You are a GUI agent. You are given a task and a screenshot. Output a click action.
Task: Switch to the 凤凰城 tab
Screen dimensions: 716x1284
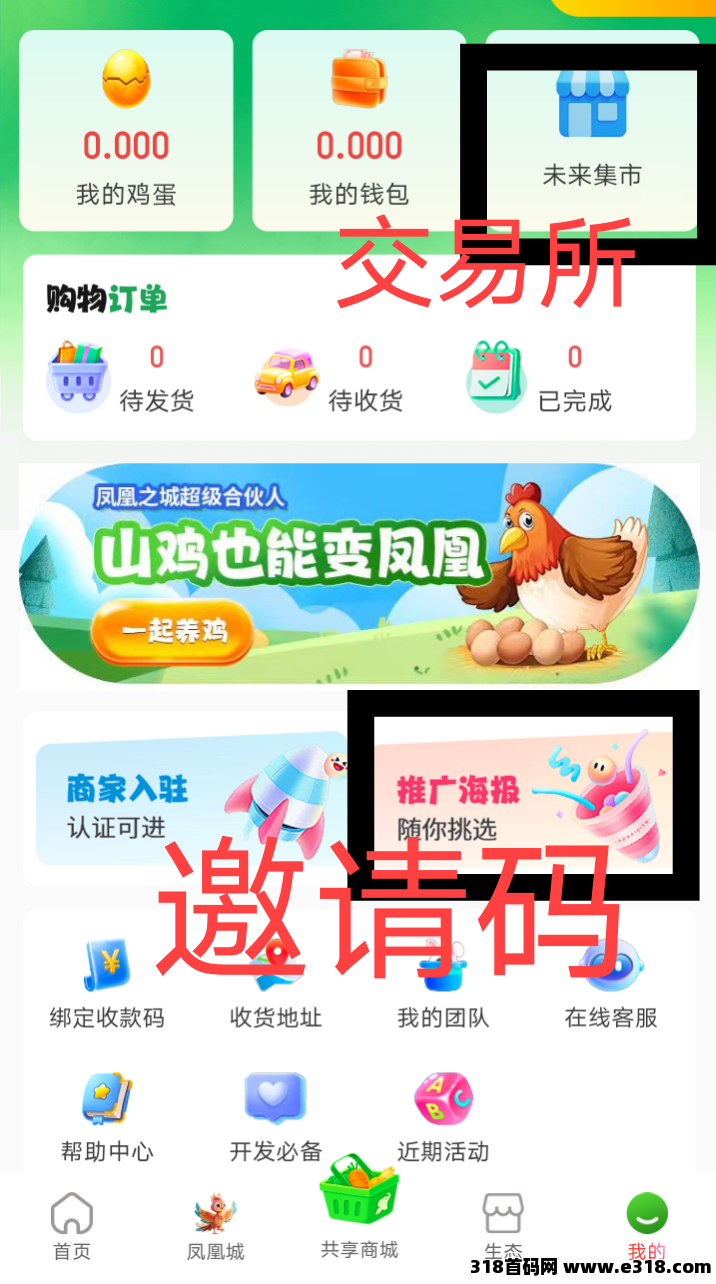215,1226
